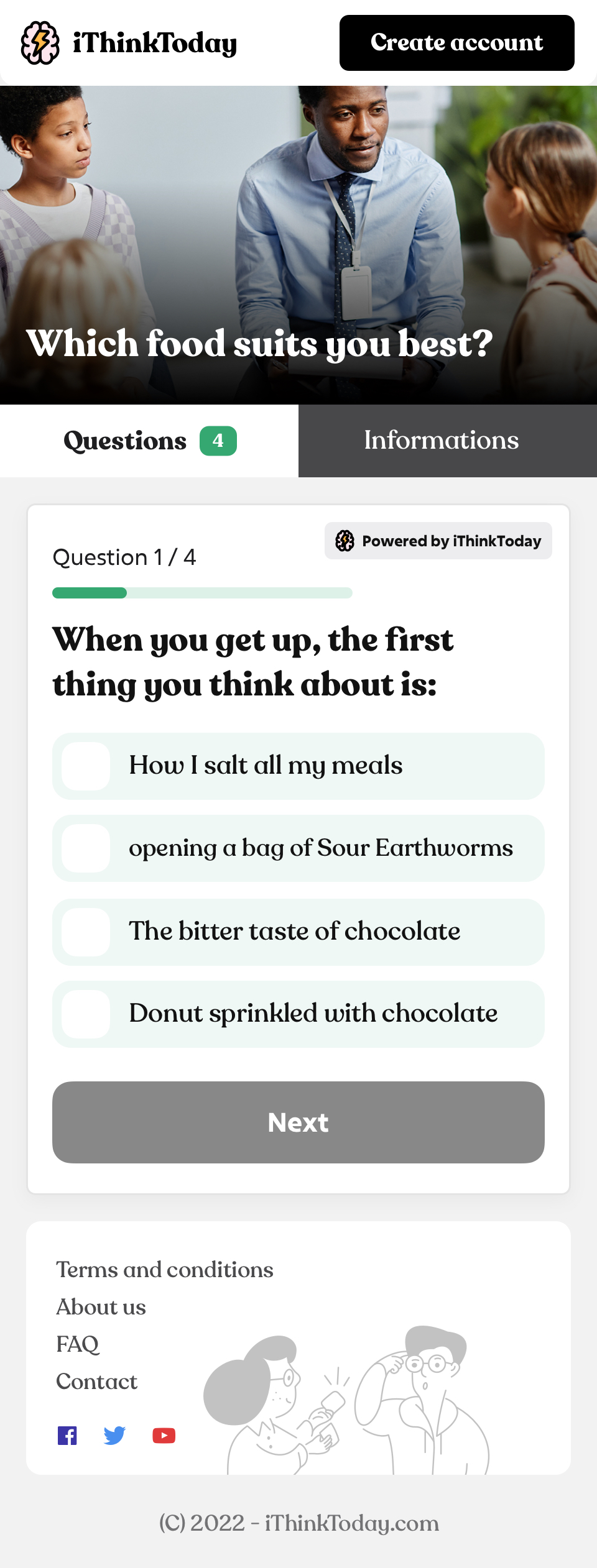The height and width of the screenshot is (1568, 597).
Task: Open the YouTube channel
Action: 164,1436
